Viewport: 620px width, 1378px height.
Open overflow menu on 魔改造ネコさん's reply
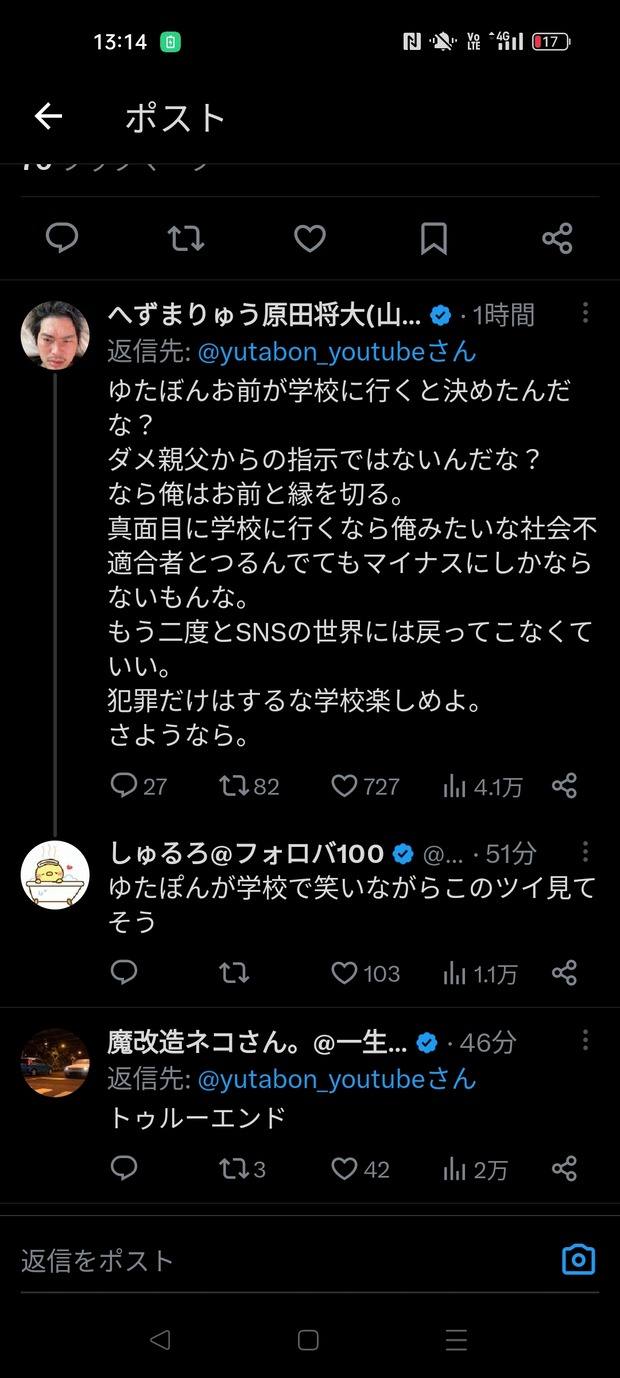coord(585,1041)
